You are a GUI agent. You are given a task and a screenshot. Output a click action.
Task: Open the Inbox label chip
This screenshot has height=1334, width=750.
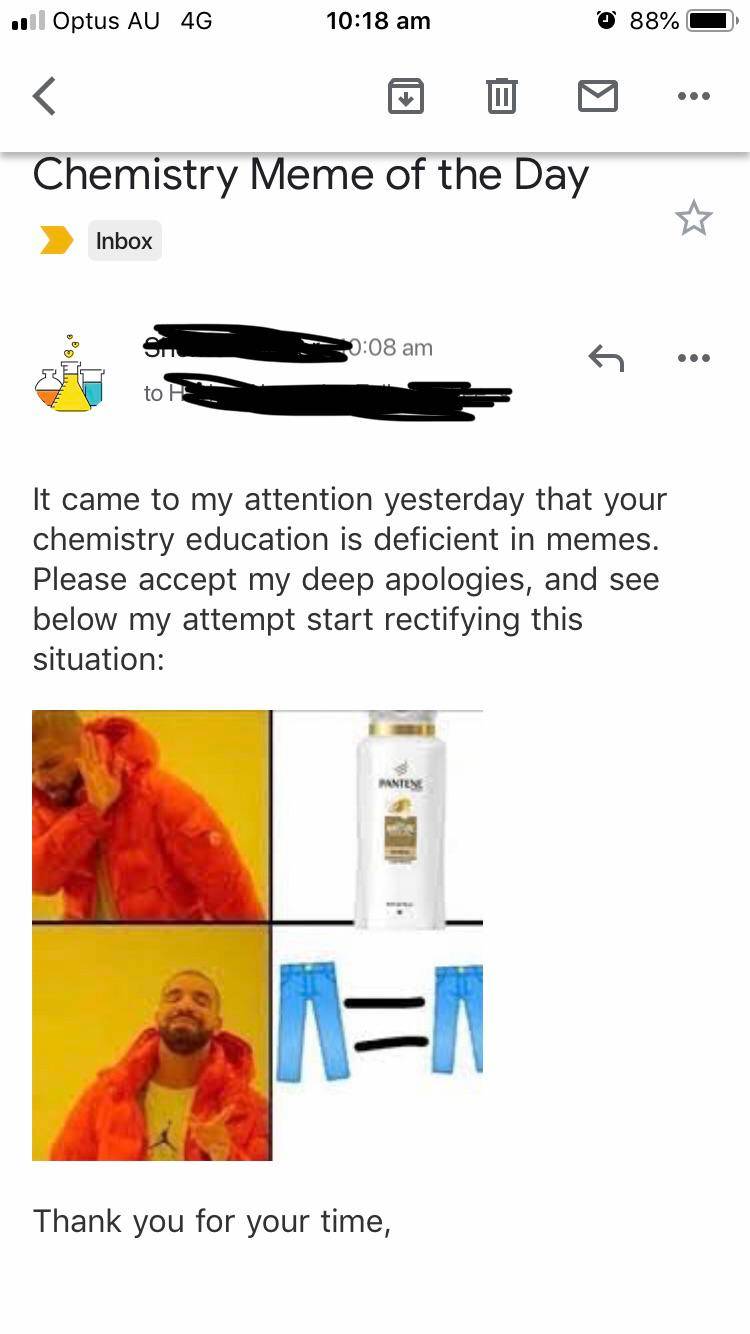coord(124,240)
